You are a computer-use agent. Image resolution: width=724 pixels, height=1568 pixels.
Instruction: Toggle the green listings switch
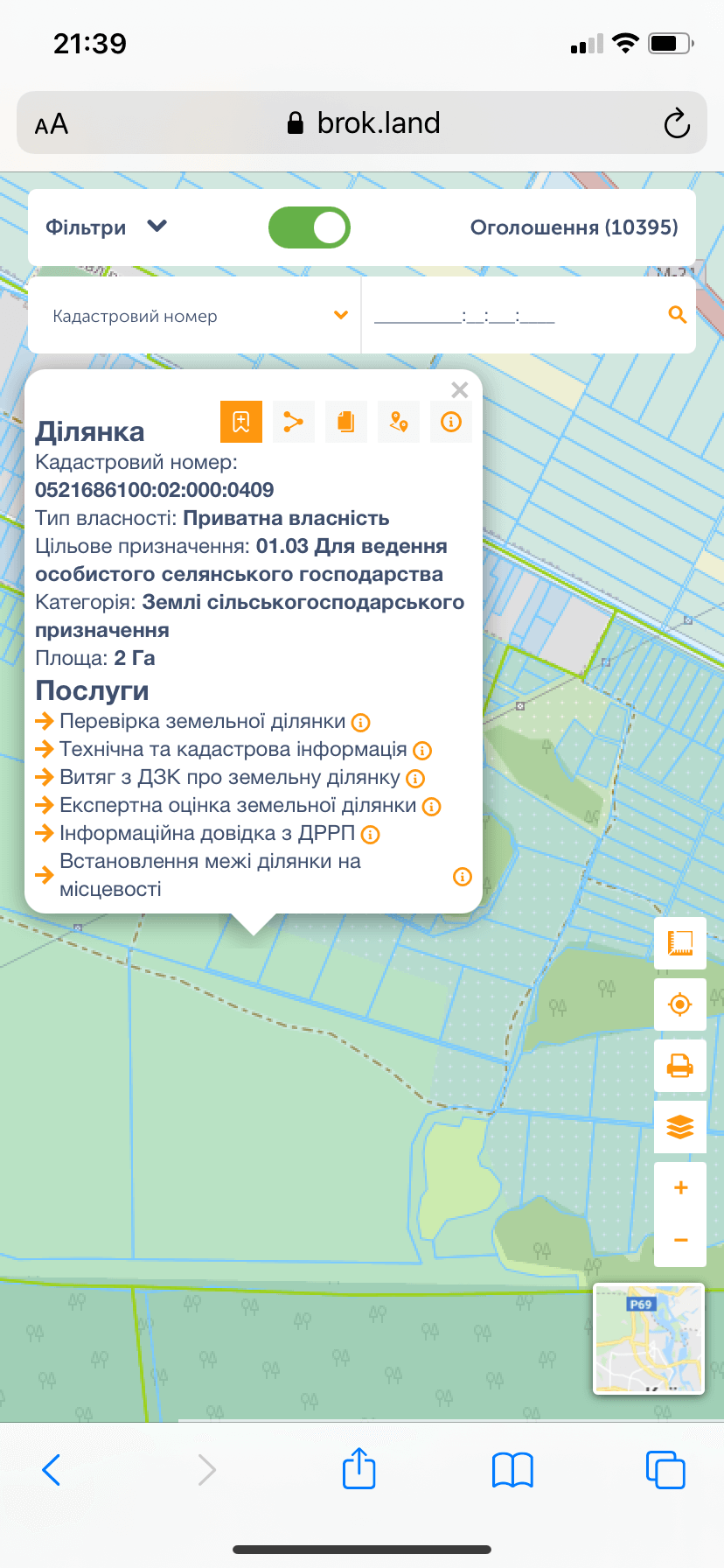coord(310,227)
